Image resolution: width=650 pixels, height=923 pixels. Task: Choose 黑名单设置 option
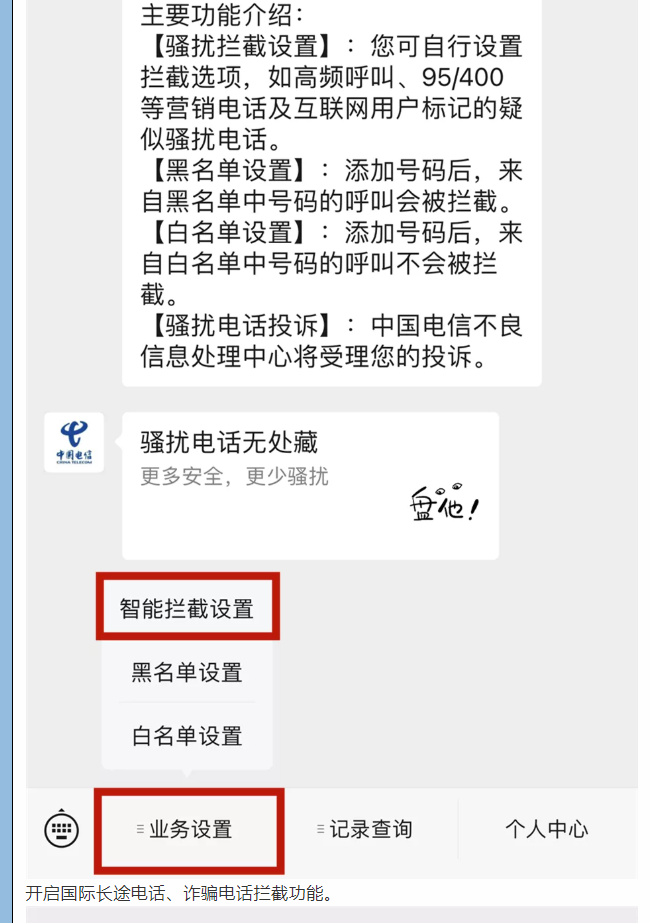(x=187, y=672)
